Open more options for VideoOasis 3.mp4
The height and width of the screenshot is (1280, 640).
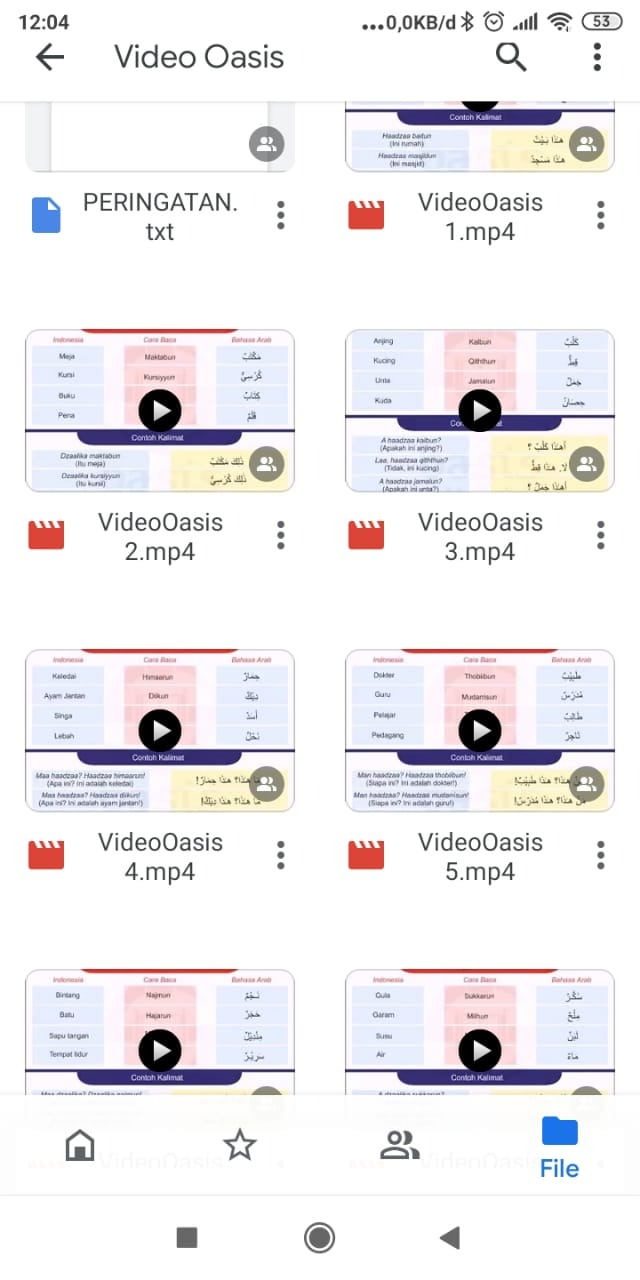tap(601, 535)
